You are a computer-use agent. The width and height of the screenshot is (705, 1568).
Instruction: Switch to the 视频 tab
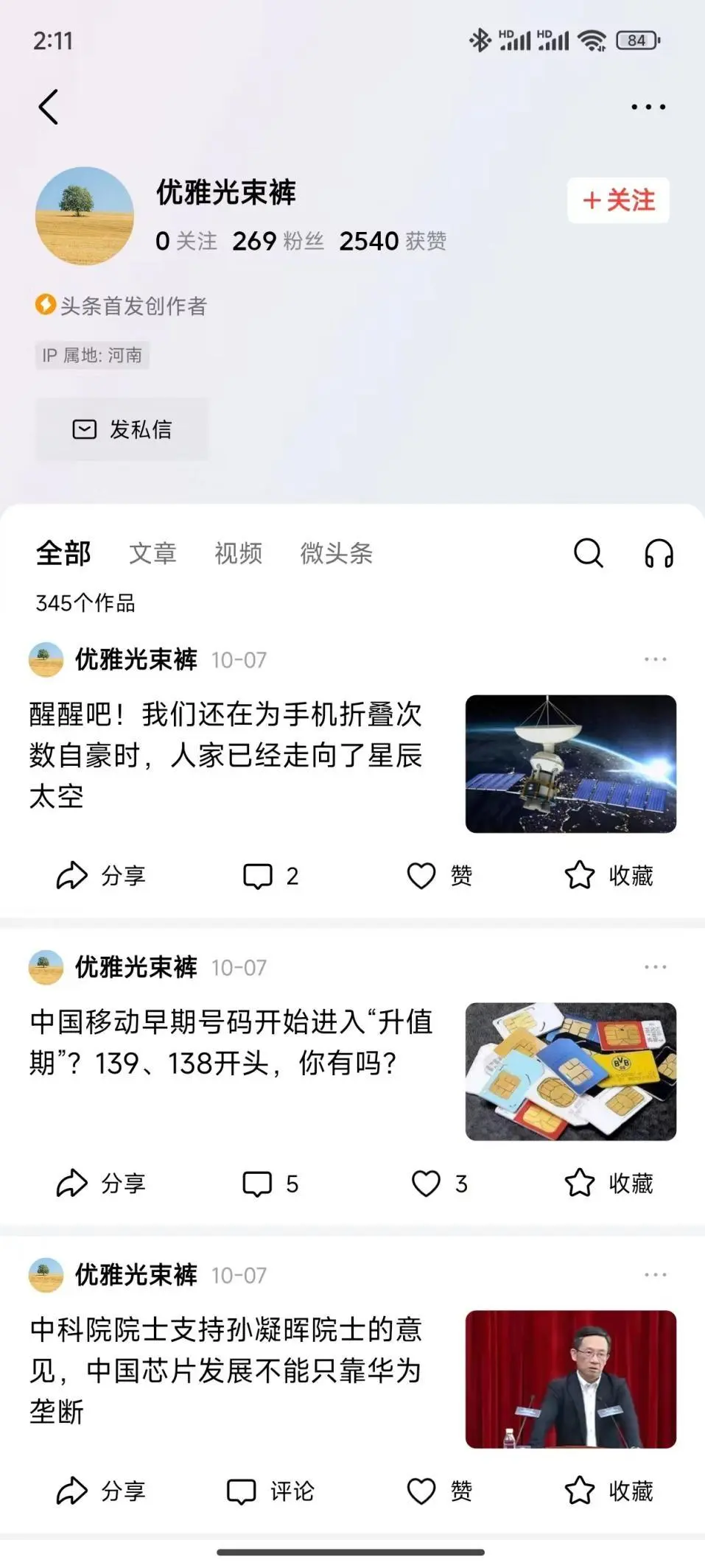[238, 553]
